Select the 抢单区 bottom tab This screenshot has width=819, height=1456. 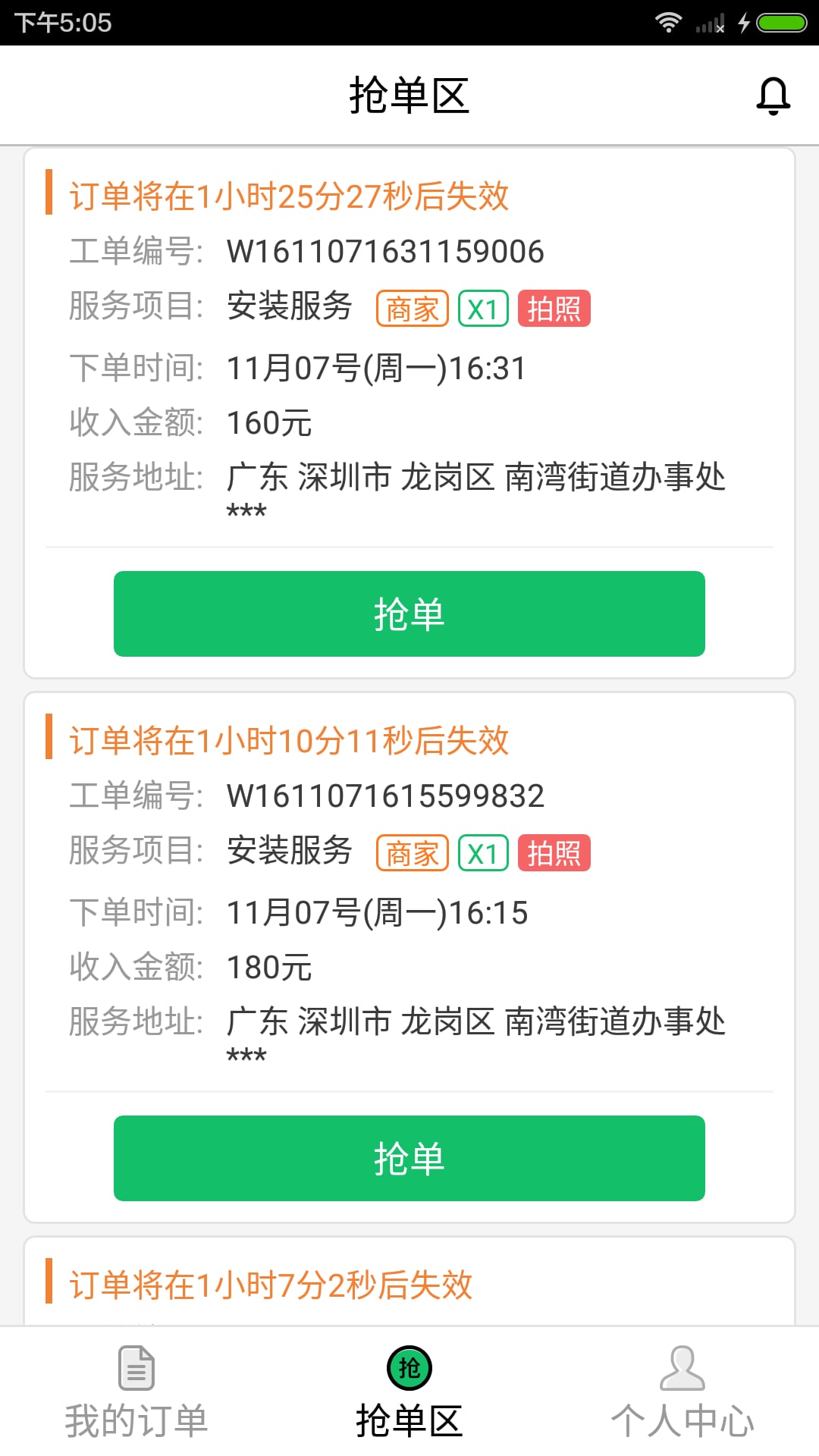pos(409,1392)
